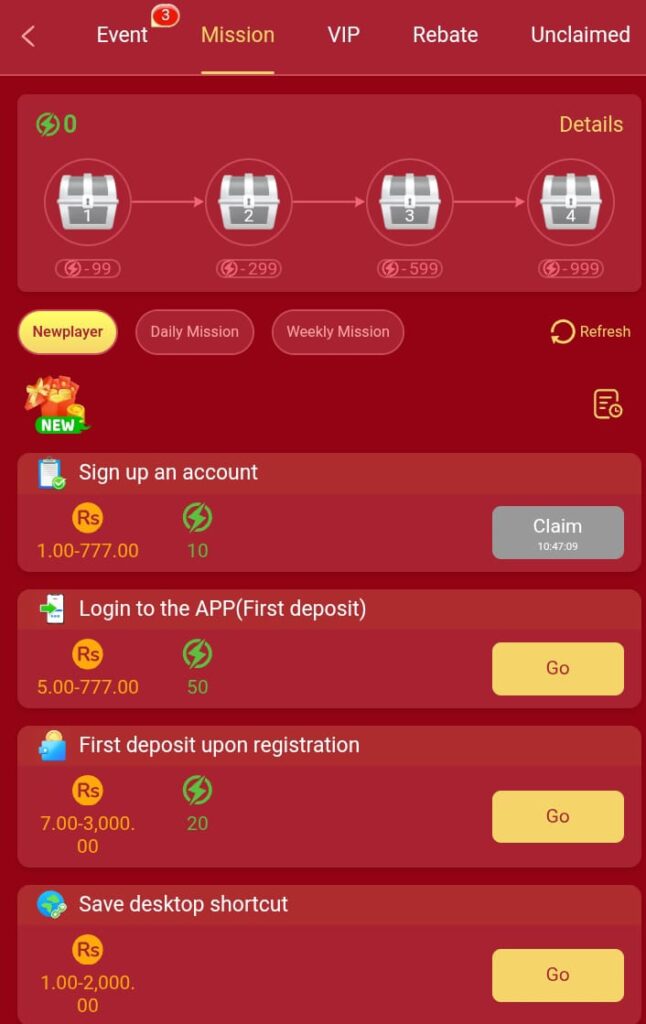Open treasure chest 1
Image resolution: width=646 pixels, height=1024 pixels.
coord(88,202)
